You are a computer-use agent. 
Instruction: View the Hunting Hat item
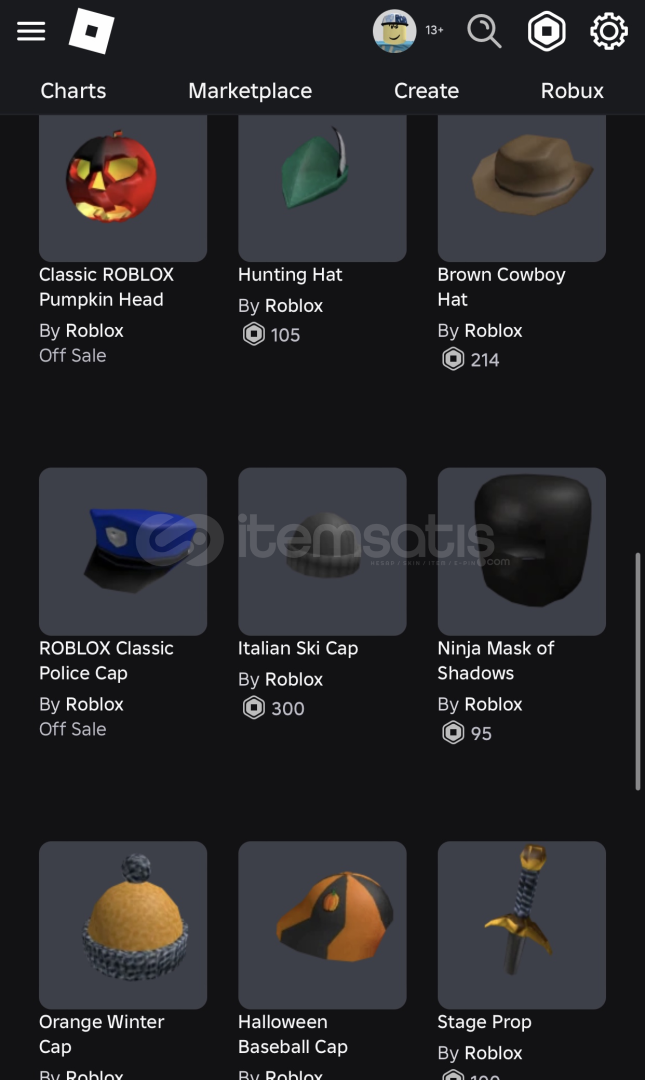click(322, 186)
